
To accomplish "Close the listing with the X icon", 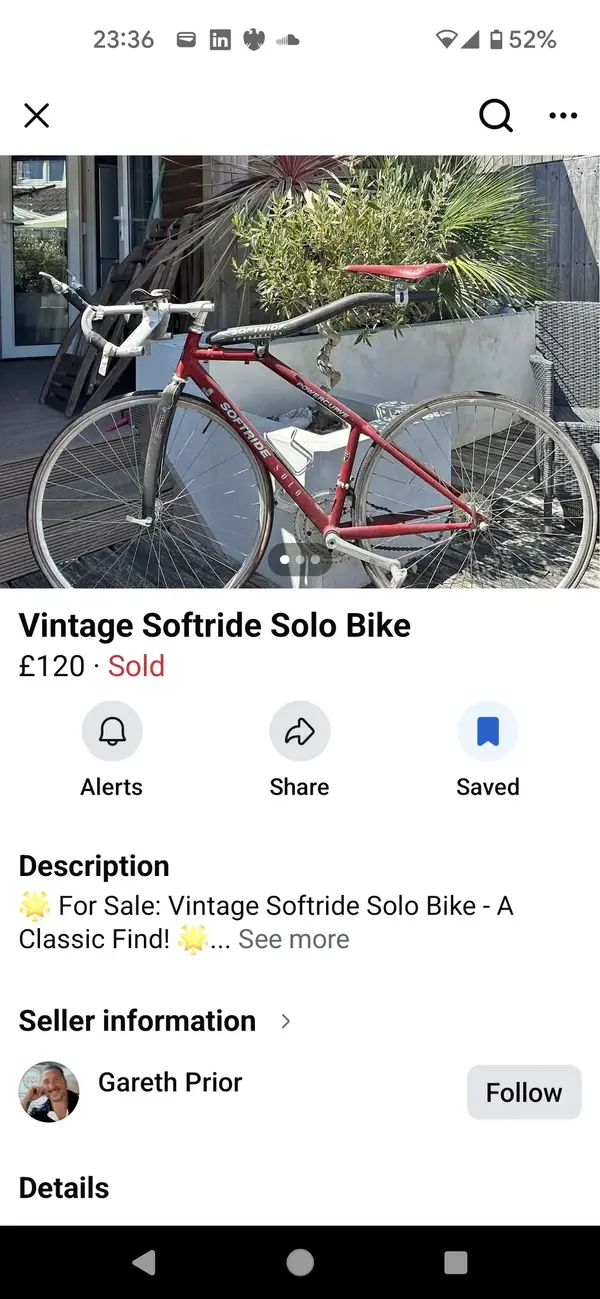I will [x=36, y=116].
